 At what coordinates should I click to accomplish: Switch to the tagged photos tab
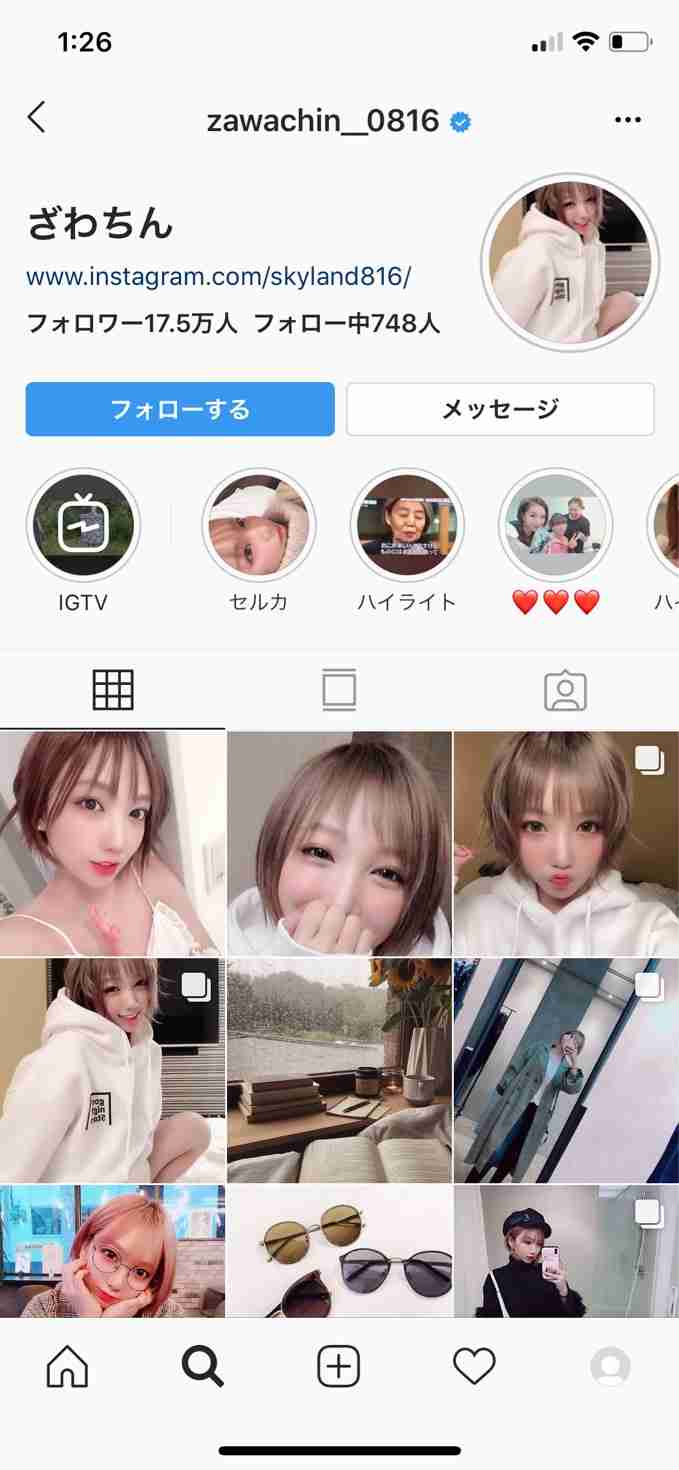[x=565, y=690]
